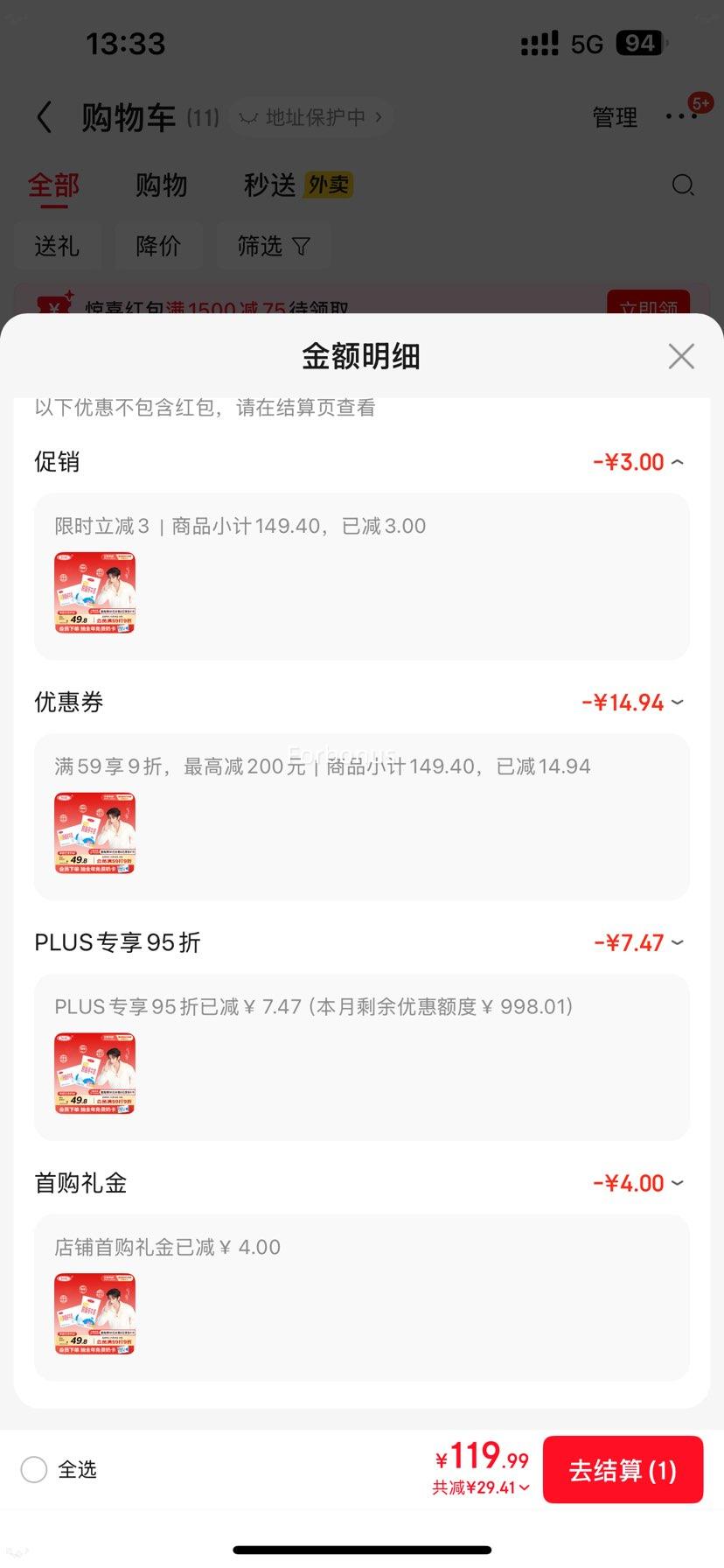Switch to the 秒送 tab

pyautogui.click(x=268, y=185)
